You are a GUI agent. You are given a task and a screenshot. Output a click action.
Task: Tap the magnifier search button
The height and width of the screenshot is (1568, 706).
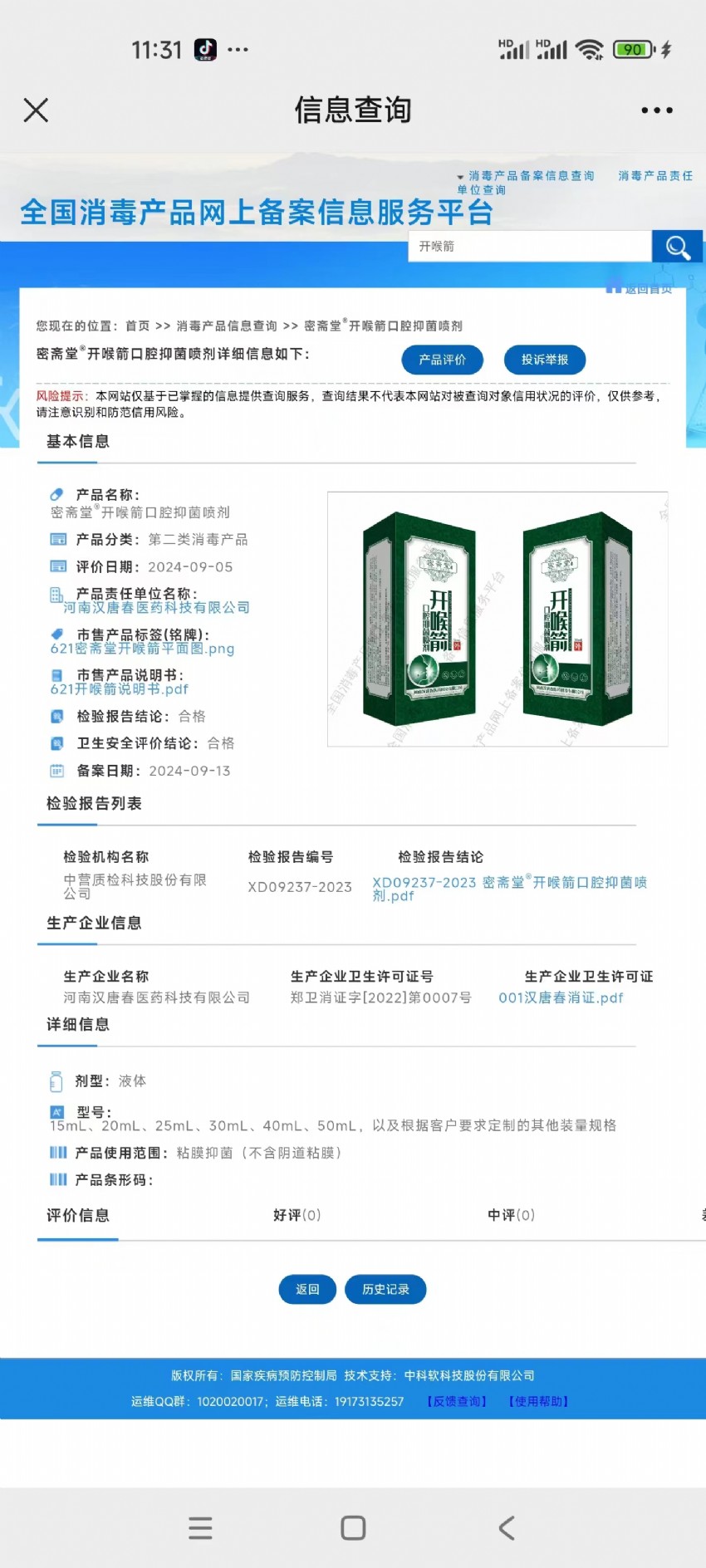point(677,247)
